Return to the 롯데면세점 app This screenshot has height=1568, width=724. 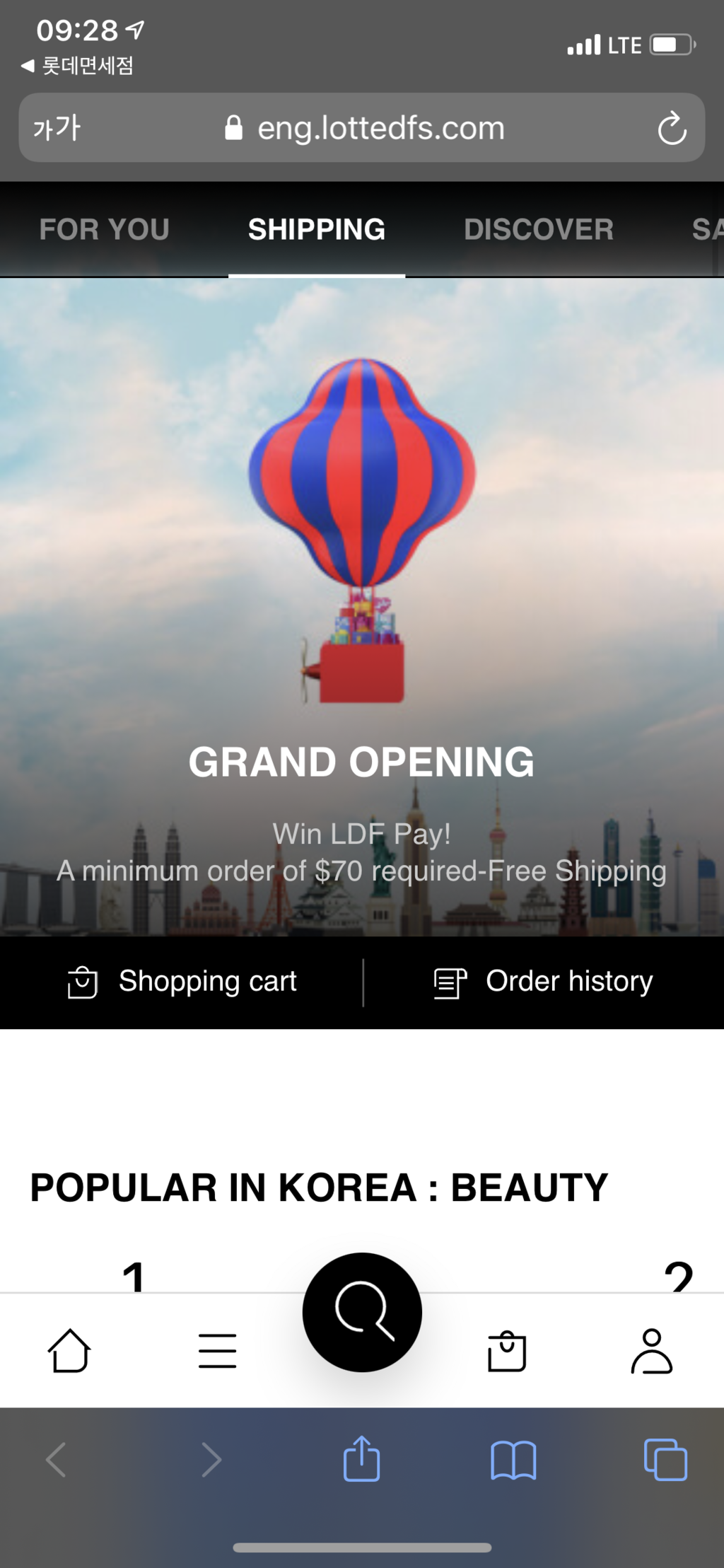pos(78,66)
